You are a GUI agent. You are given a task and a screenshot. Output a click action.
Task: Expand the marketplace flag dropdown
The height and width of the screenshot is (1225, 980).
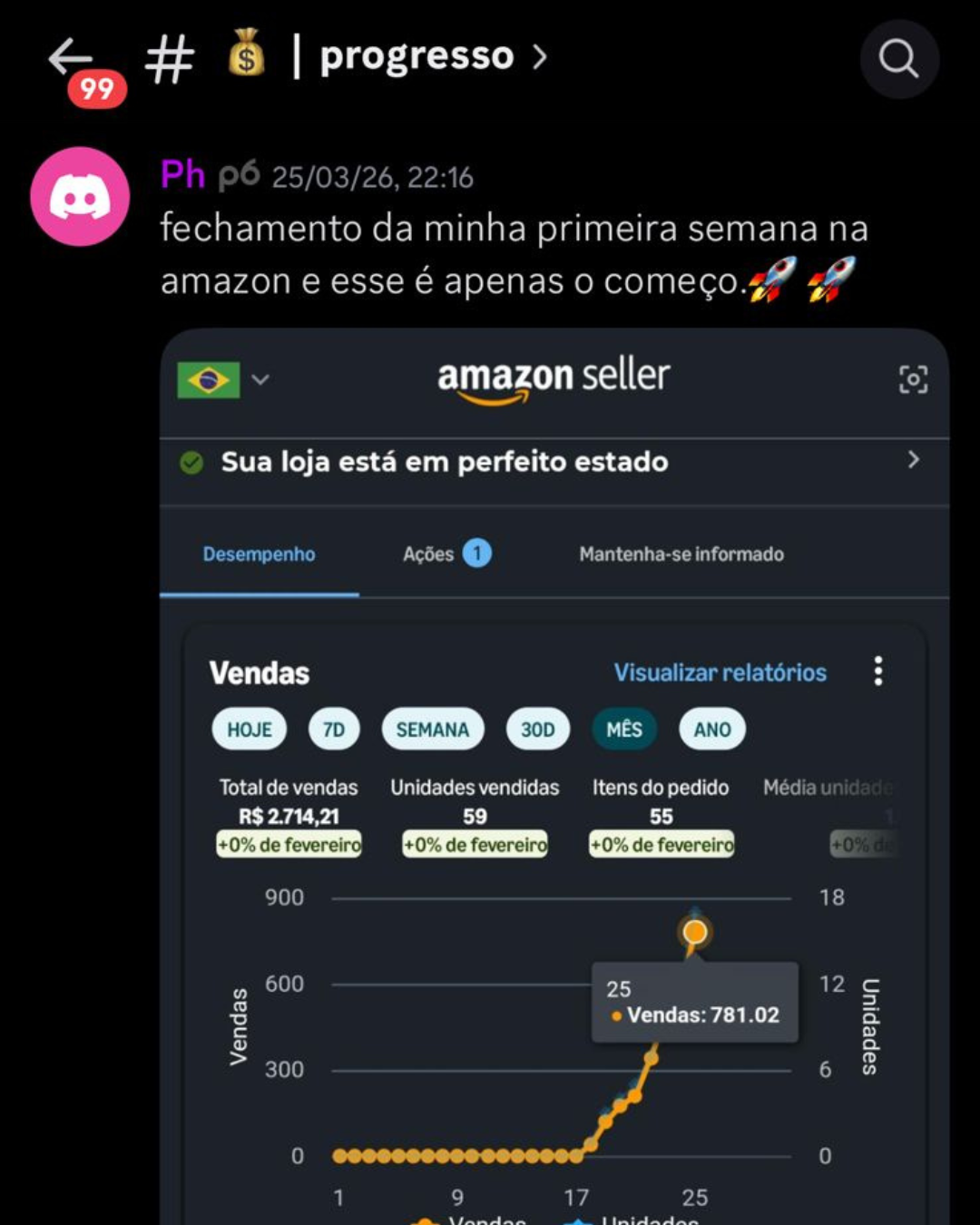point(260,379)
